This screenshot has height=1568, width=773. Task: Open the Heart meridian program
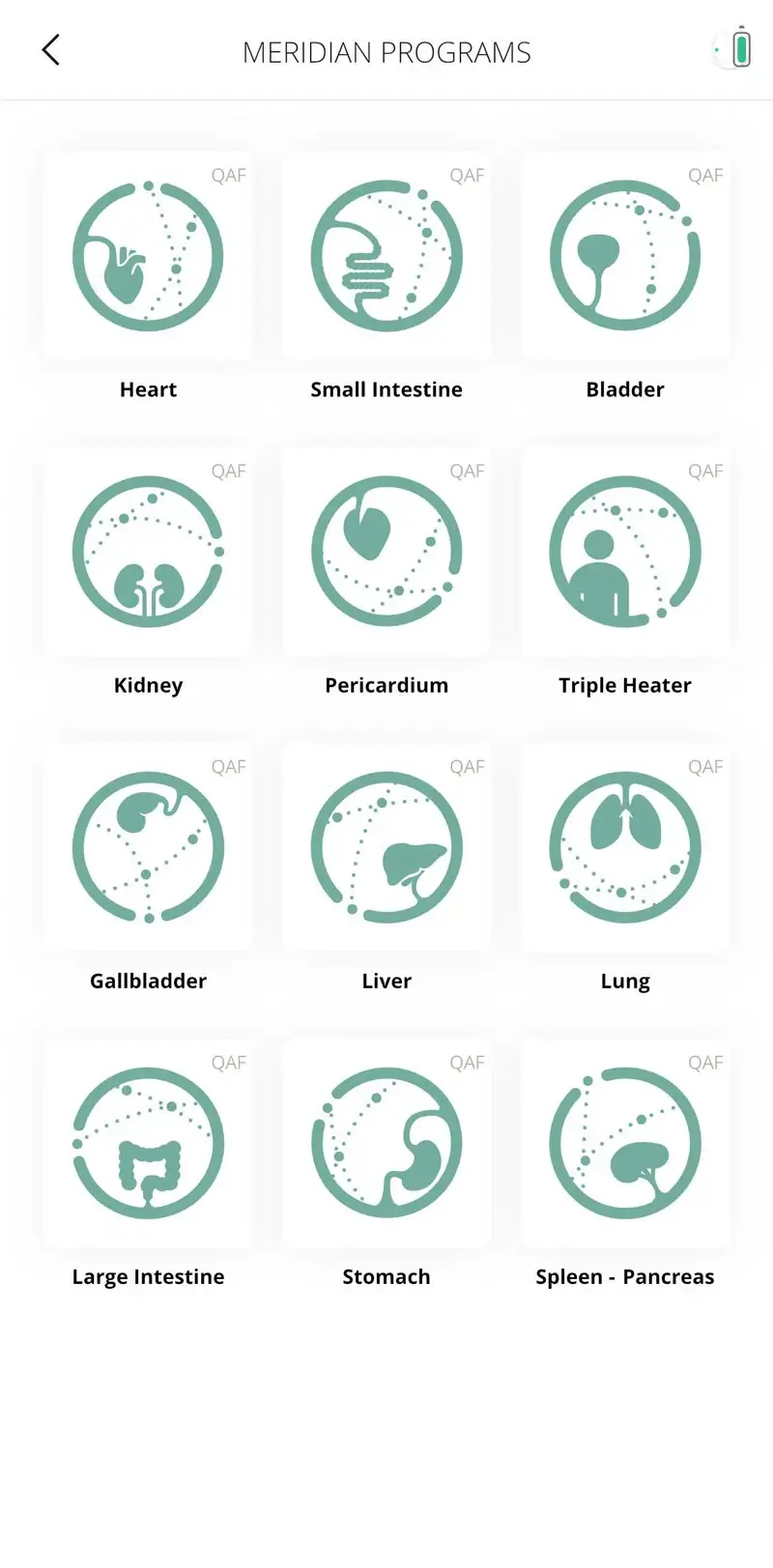pos(148,257)
